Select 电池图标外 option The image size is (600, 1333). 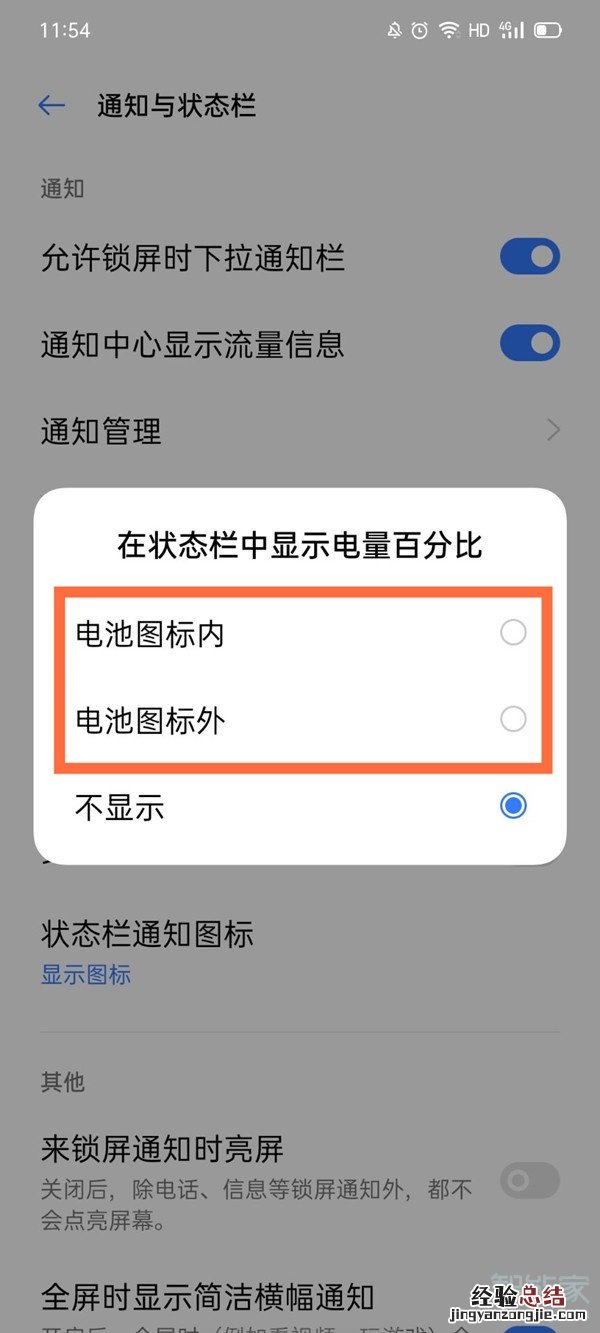pyautogui.click(x=512, y=720)
